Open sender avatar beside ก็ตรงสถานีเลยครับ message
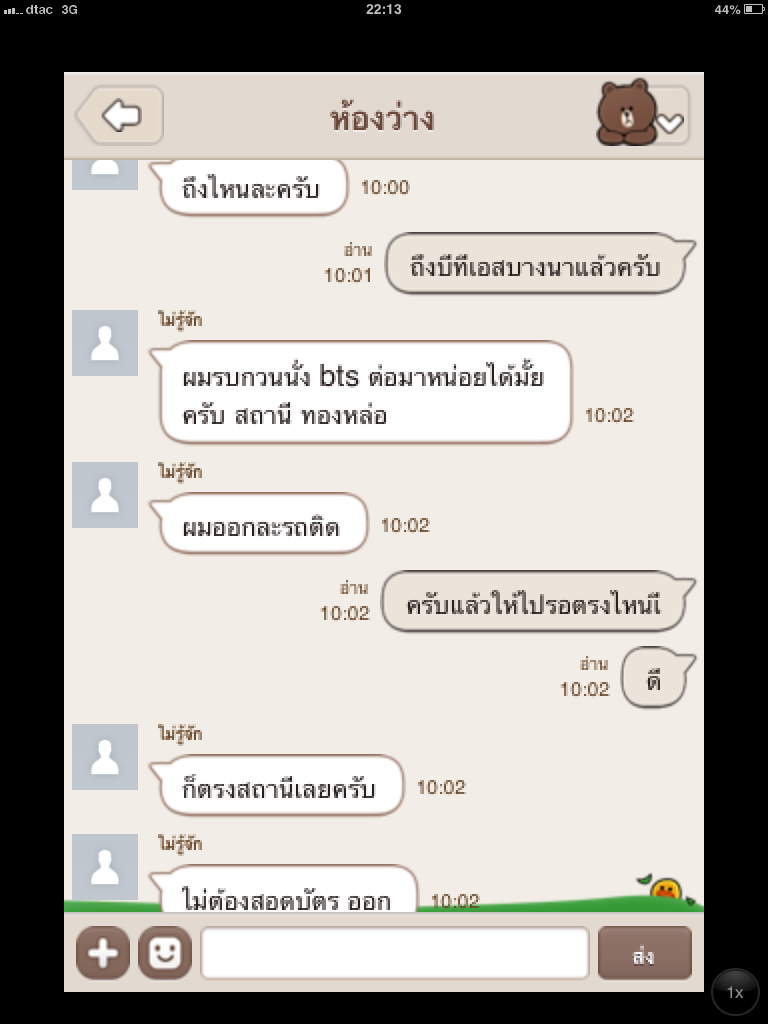The image size is (768, 1024). tap(105, 757)
